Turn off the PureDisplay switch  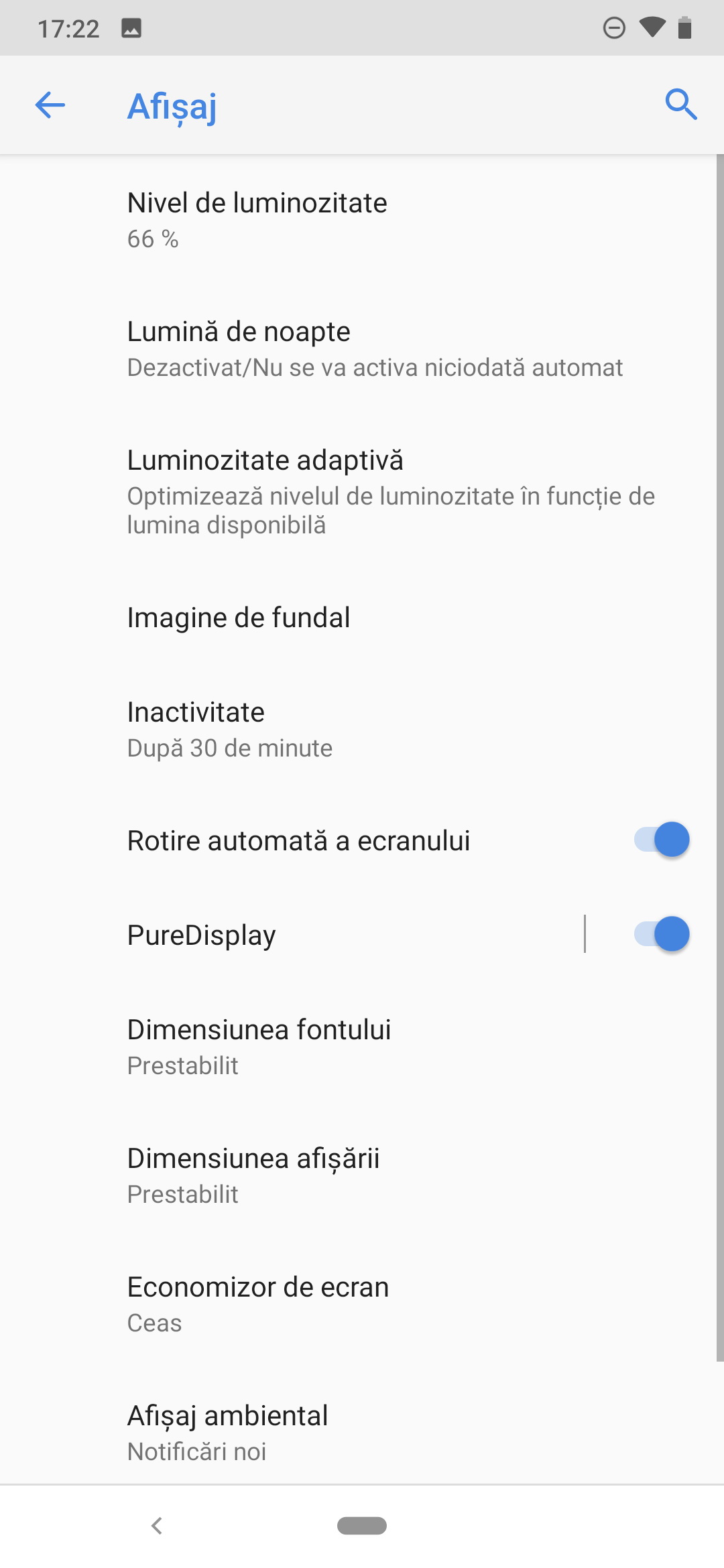click(662, 934)
